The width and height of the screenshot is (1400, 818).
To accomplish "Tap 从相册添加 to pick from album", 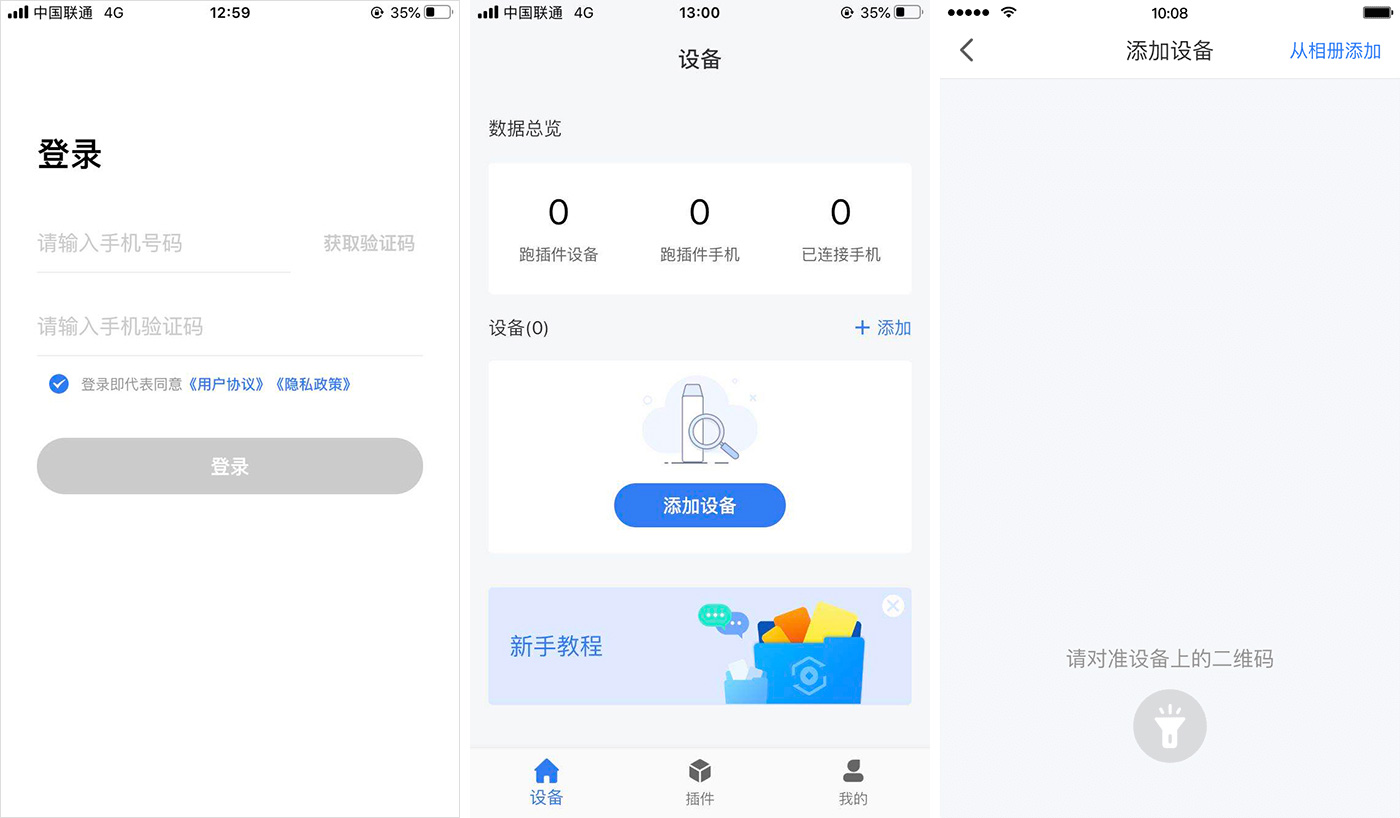I will 1334,51.
